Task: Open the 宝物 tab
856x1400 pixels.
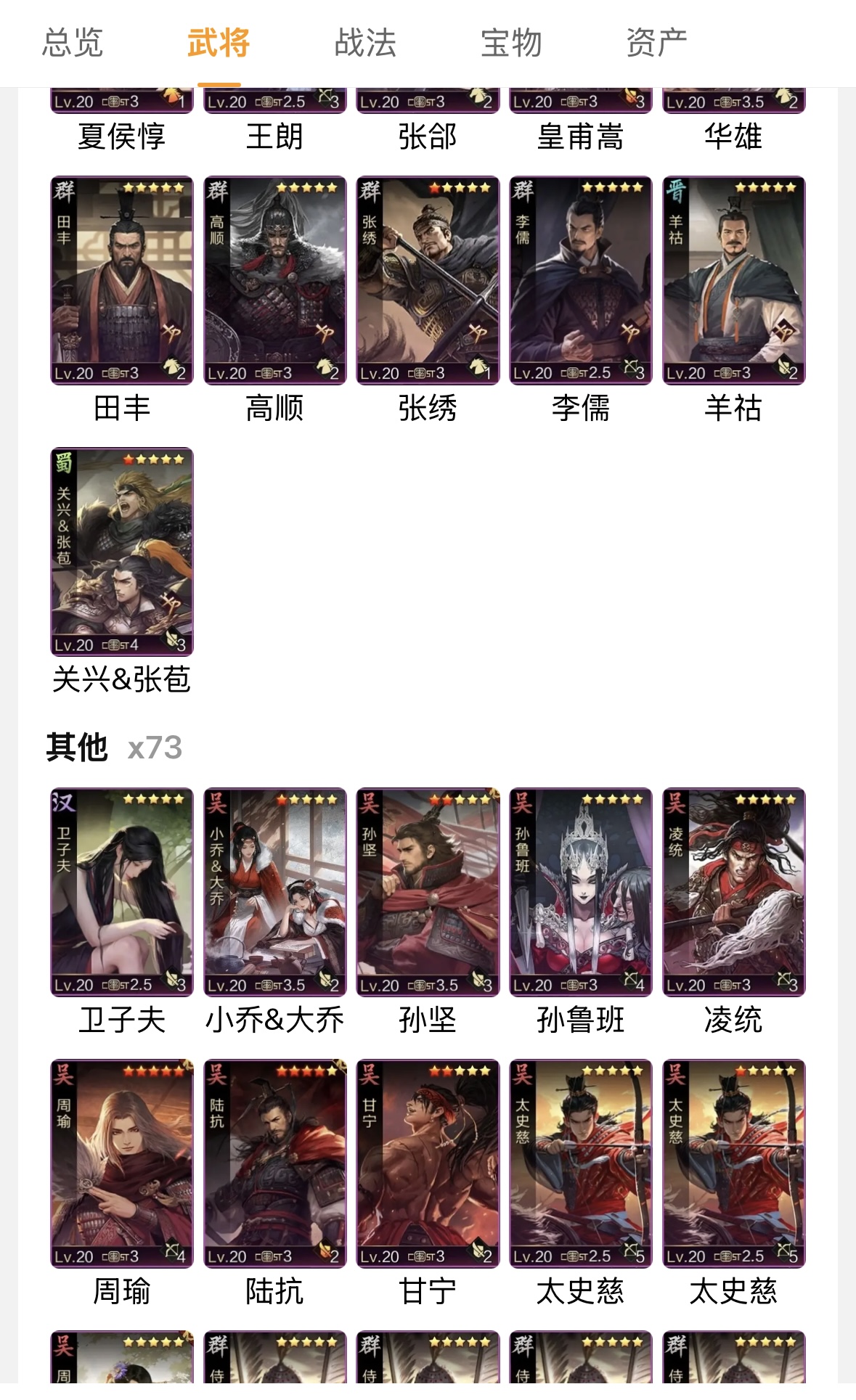Action: (511, 43)
